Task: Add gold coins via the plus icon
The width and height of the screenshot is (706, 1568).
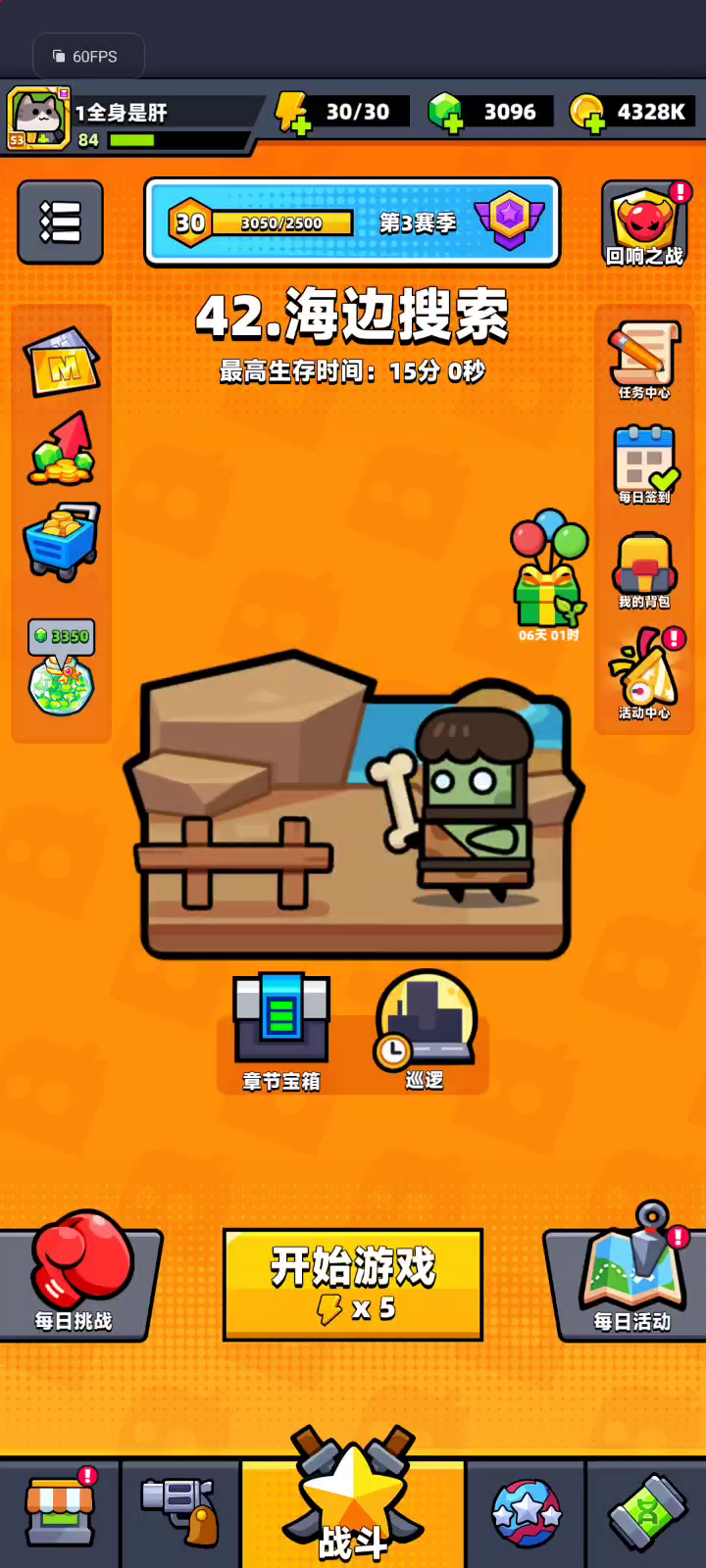Action: 586,113
